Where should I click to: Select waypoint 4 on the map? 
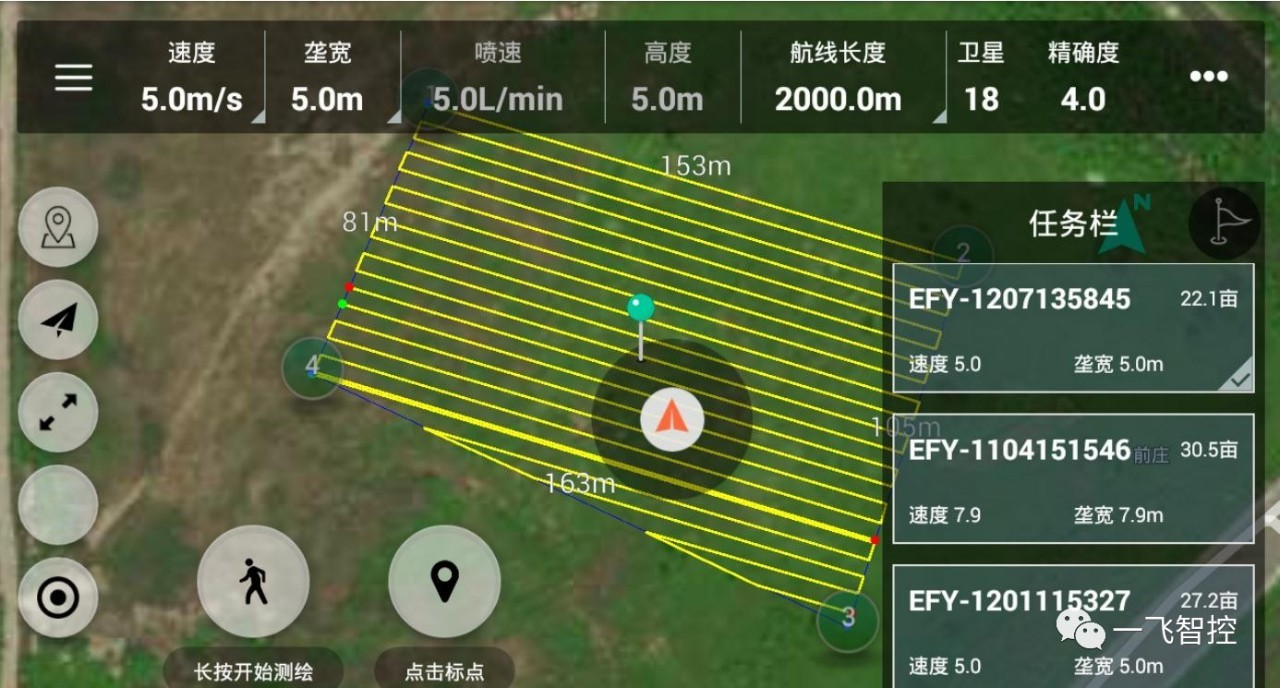pyautogui.click(x=312, y=367)
